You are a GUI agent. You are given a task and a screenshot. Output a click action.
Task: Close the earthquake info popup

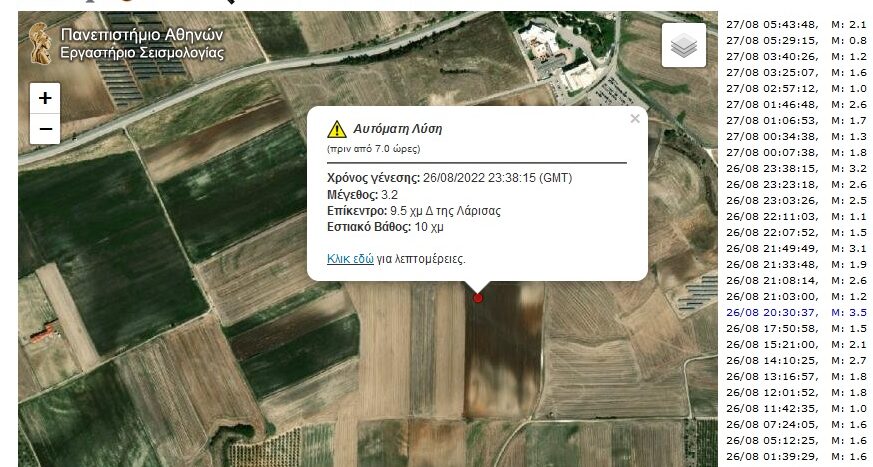pos(634,118)
